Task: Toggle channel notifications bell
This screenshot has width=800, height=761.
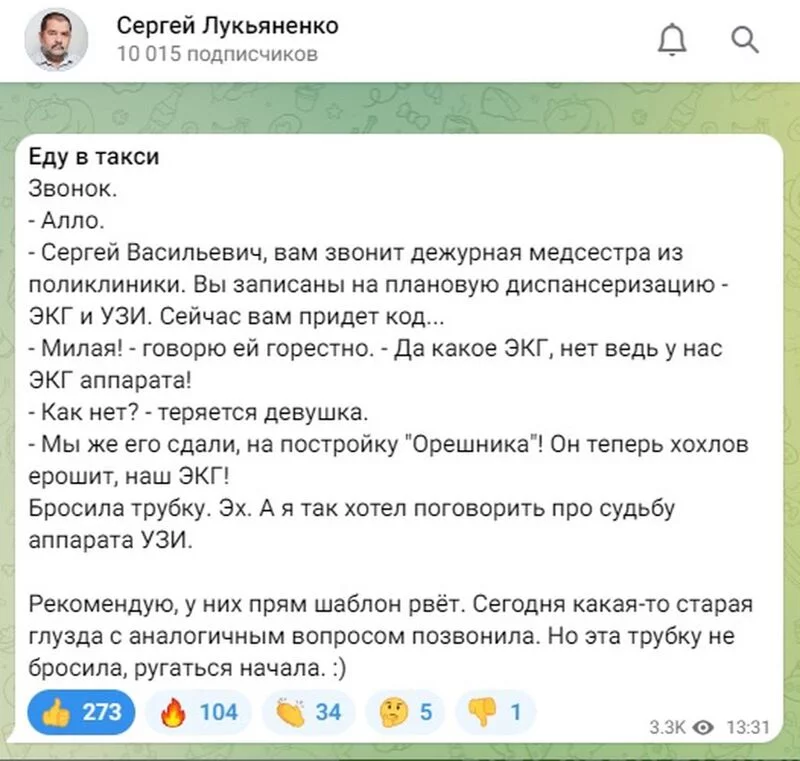Action: pos(673,40)
